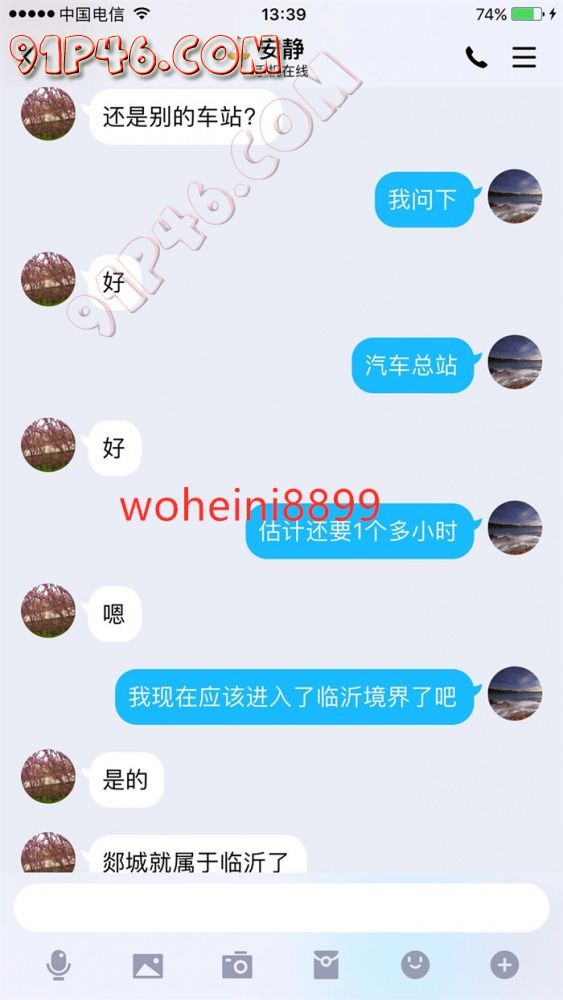View my avatar next to 汽车总站
This screenshot has height=1000, width=563.
515,362
